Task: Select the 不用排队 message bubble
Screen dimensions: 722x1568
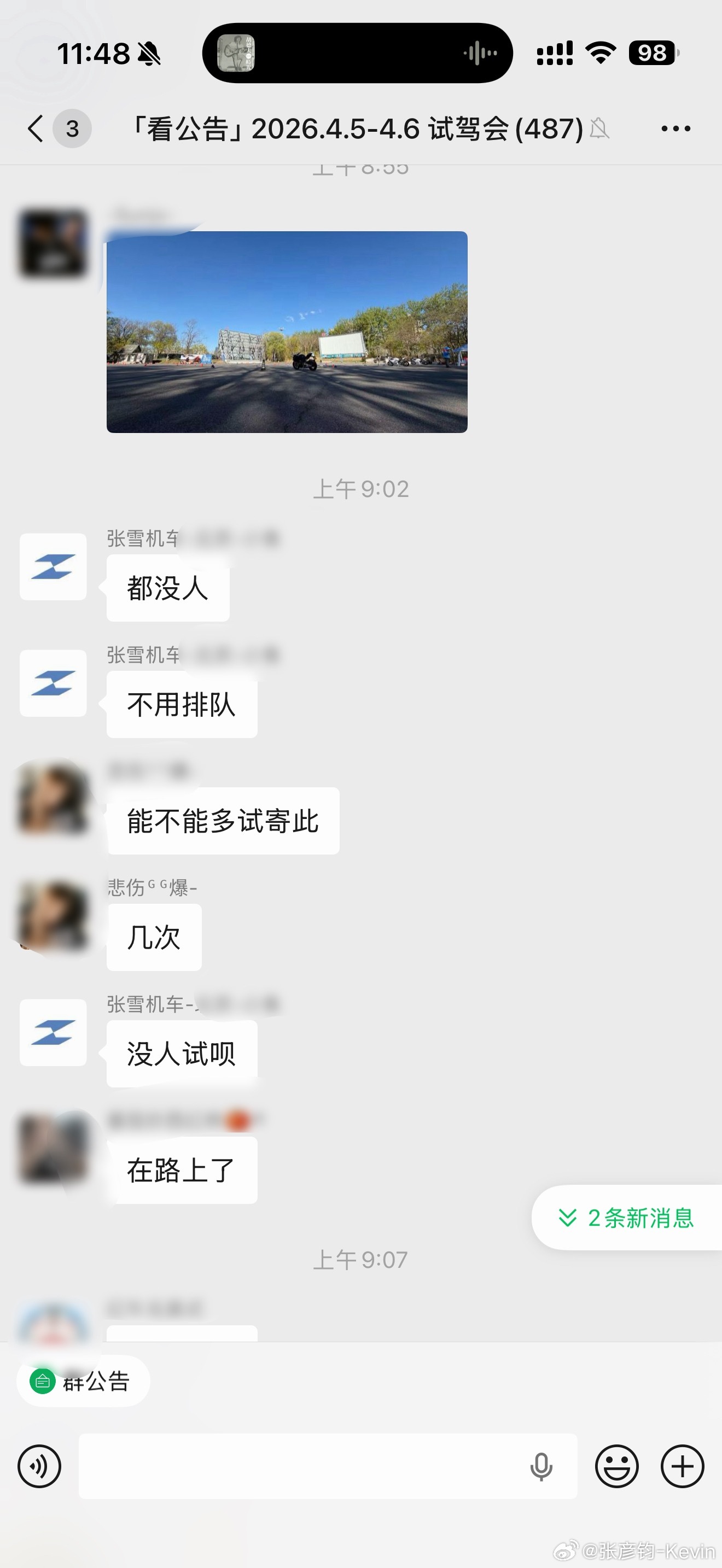Action: [181, 705]
